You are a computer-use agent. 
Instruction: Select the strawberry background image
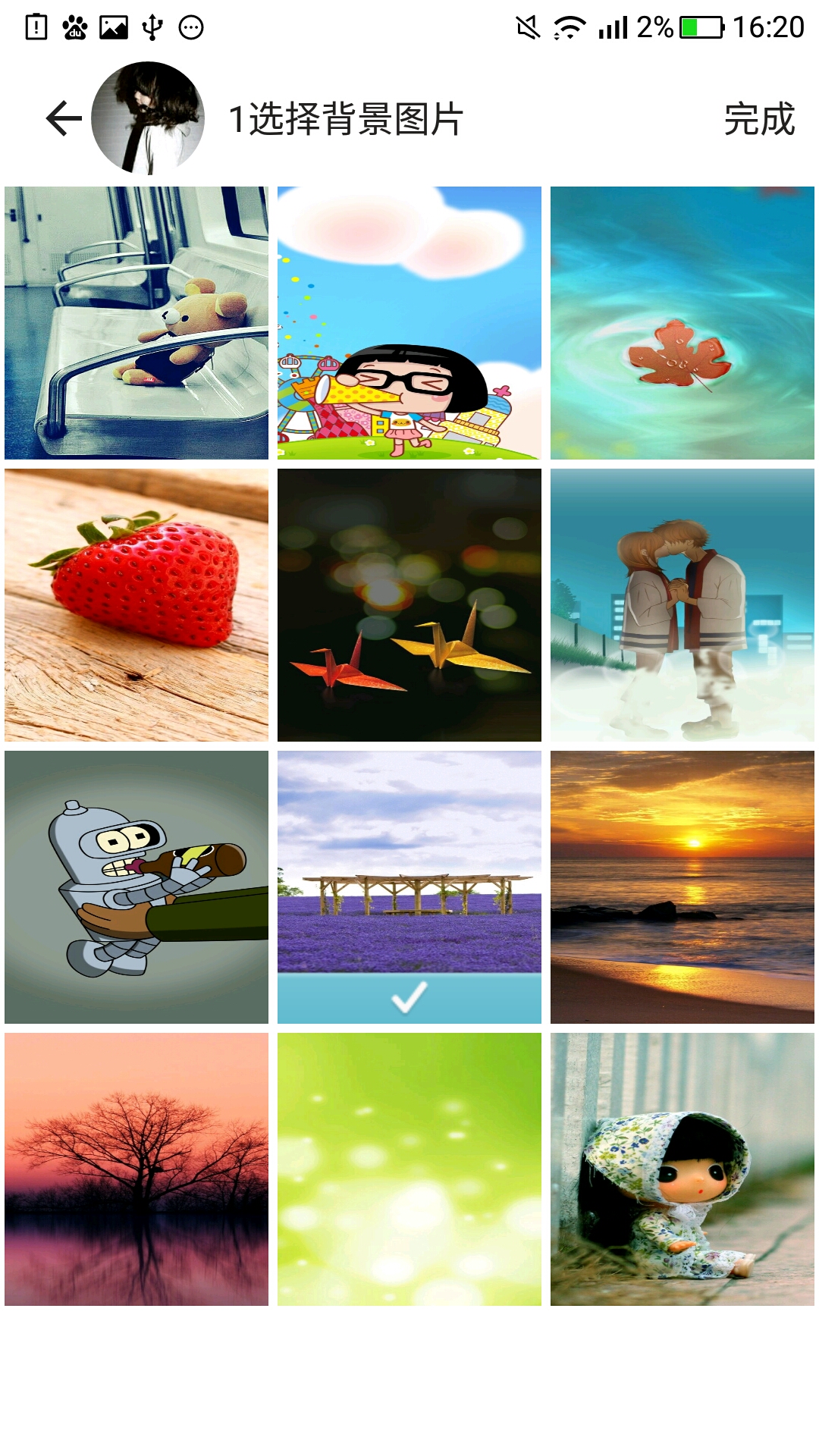tap(136, 605)
